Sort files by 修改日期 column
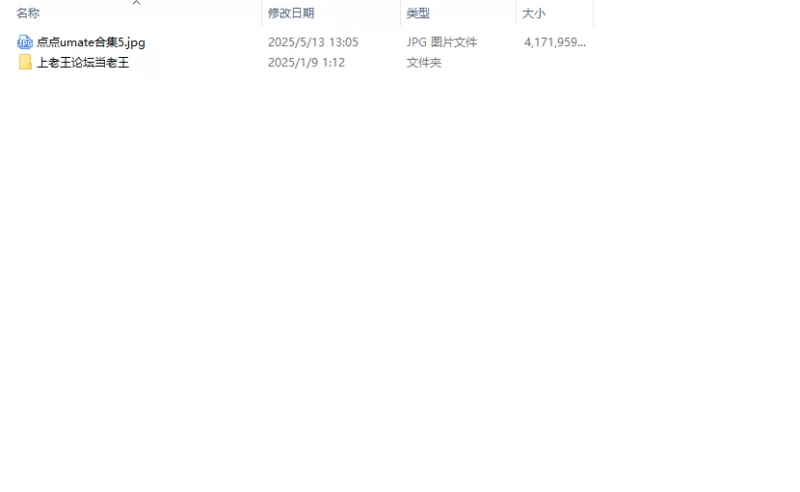The height and width of the screenshot is (492, 800). click(291, 13)
